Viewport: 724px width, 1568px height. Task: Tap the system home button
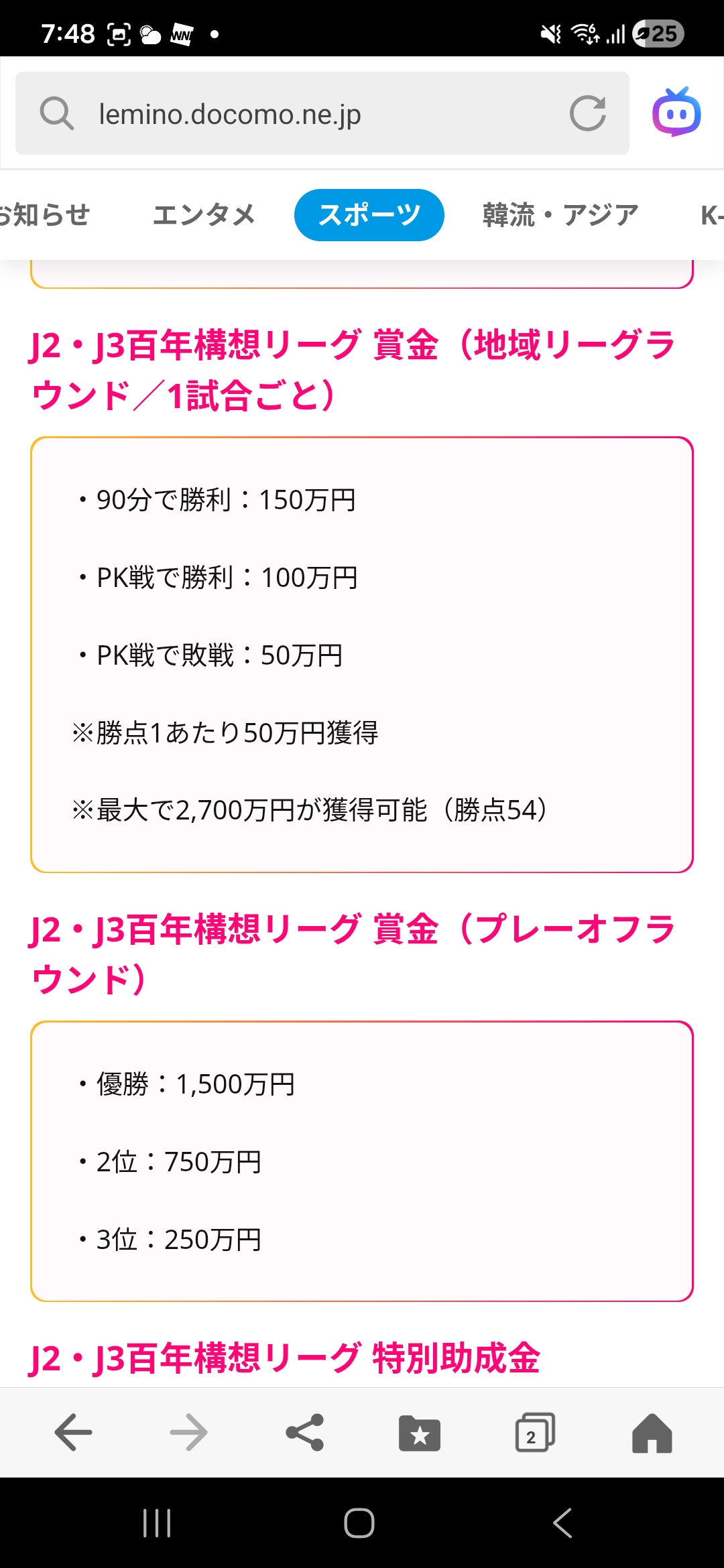point(359,1523)
